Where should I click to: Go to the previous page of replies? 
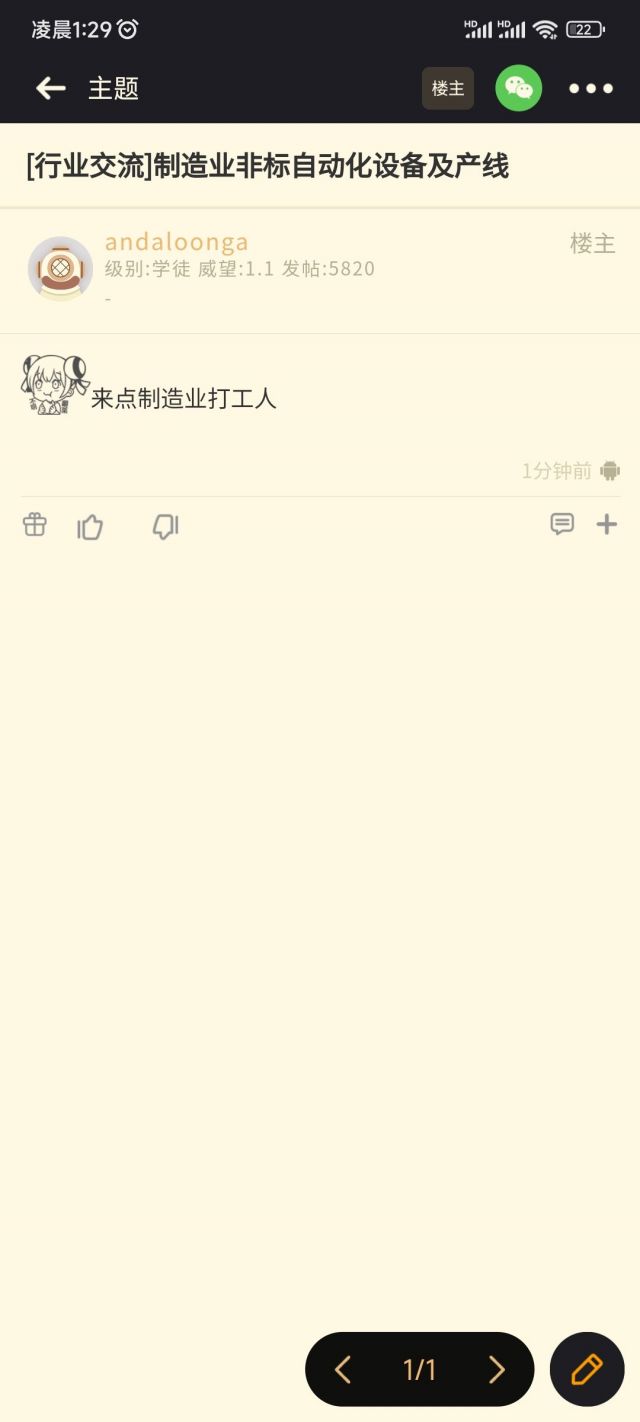coord(343,1369)
